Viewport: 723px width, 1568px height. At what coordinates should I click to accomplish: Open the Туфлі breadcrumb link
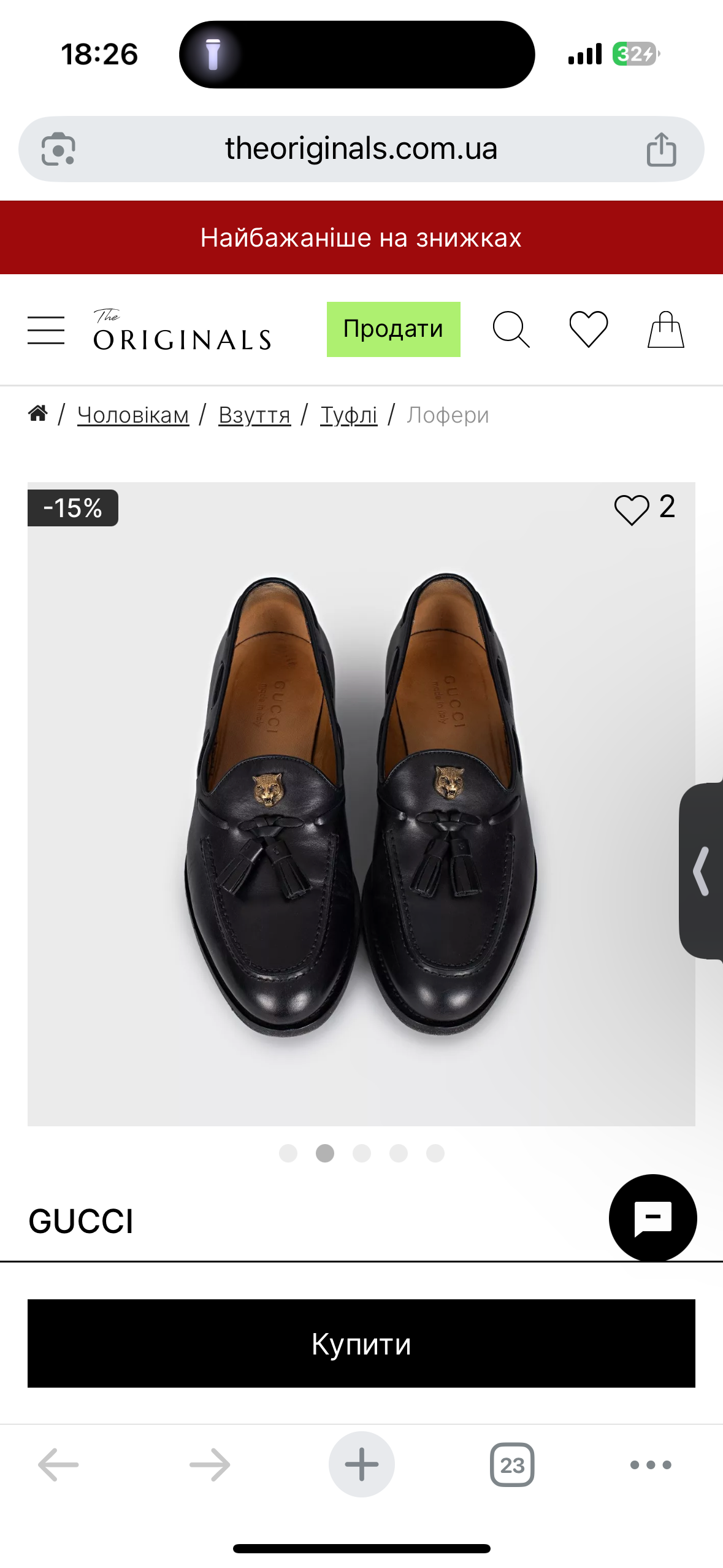point(348,415)
